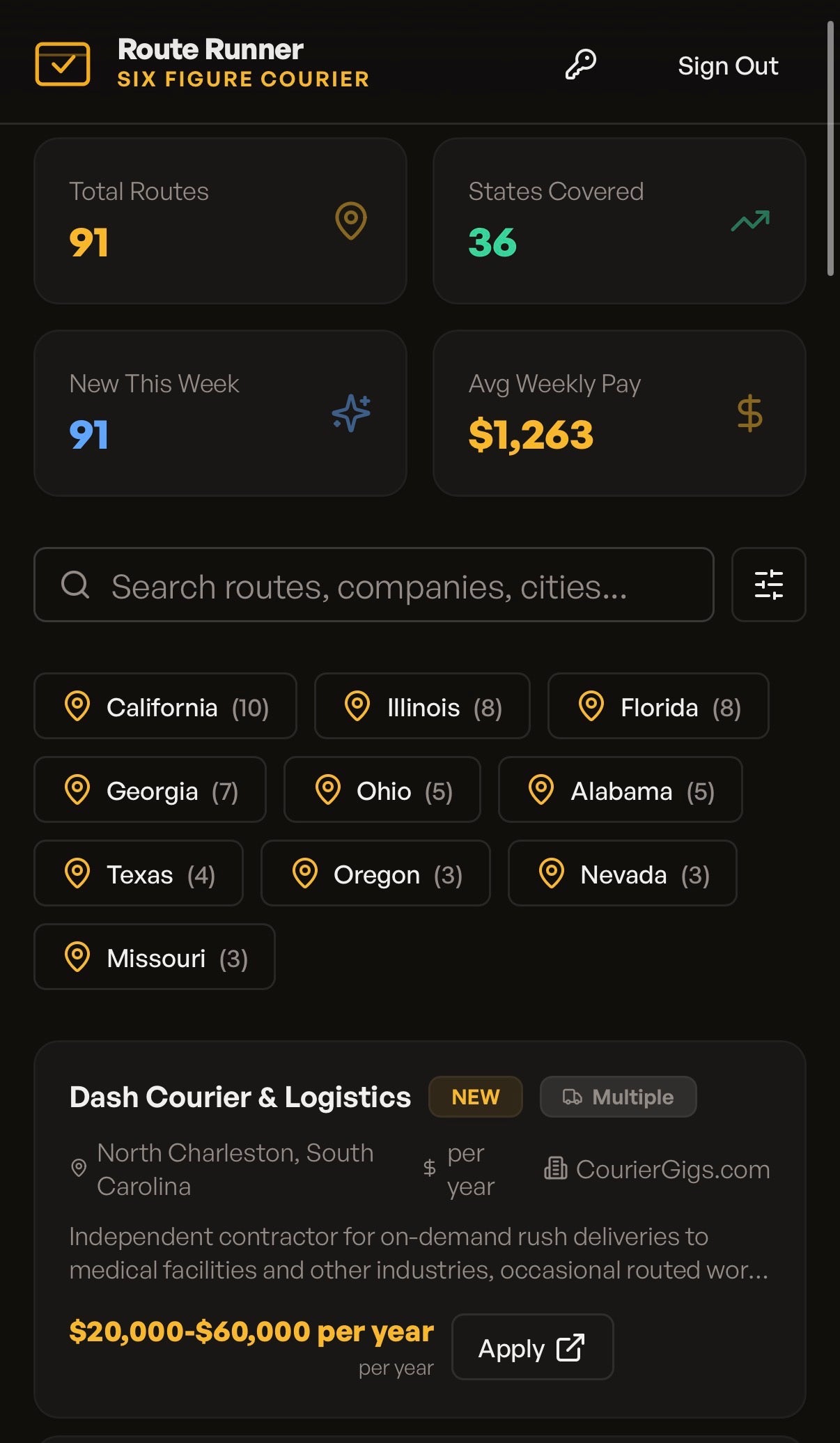
Task: Click the truck icon in the Multiple badge
Action: click(x=573, y=1097)
